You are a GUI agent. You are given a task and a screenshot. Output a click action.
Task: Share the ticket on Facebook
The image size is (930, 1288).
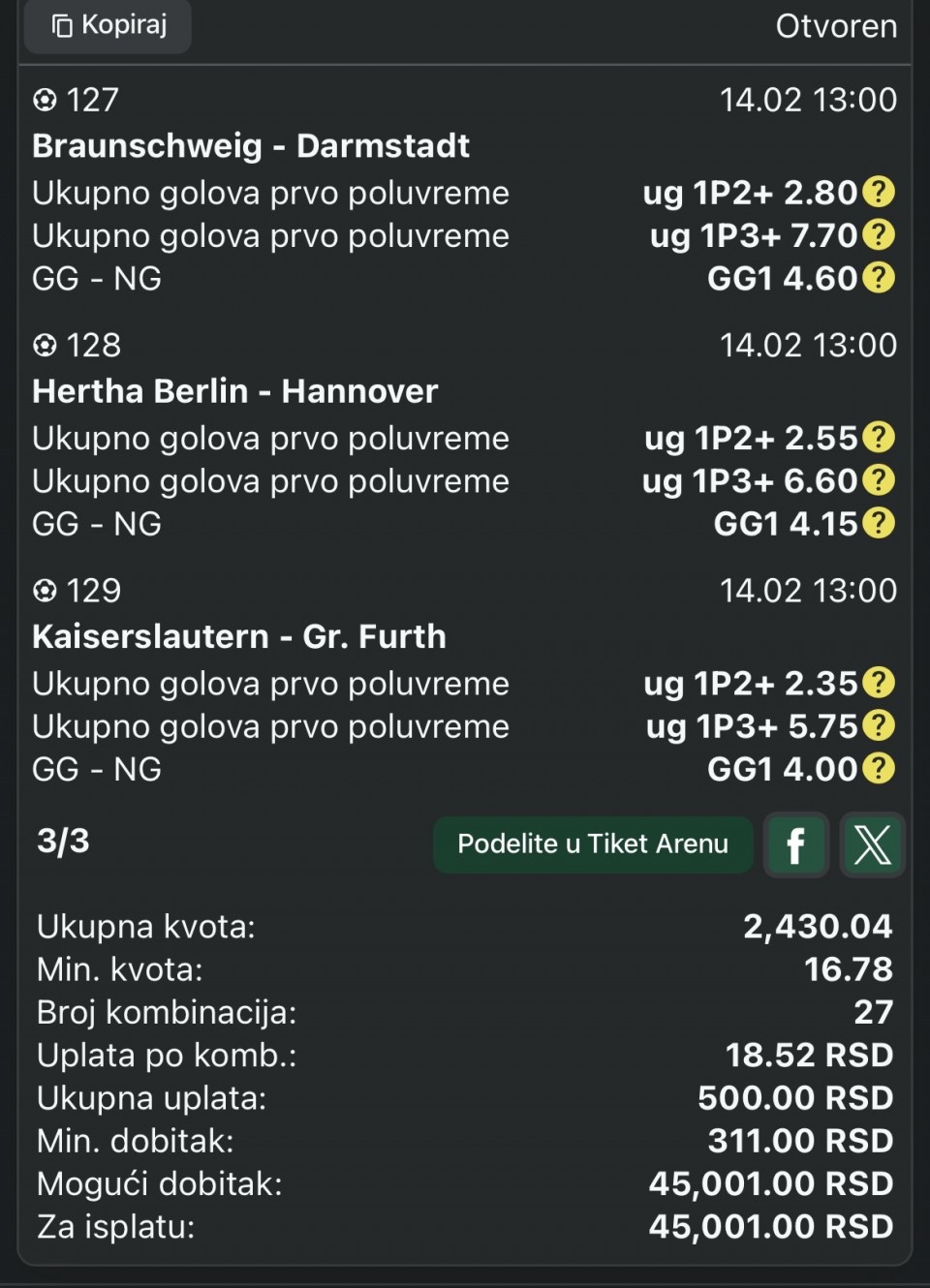(795, 845)
